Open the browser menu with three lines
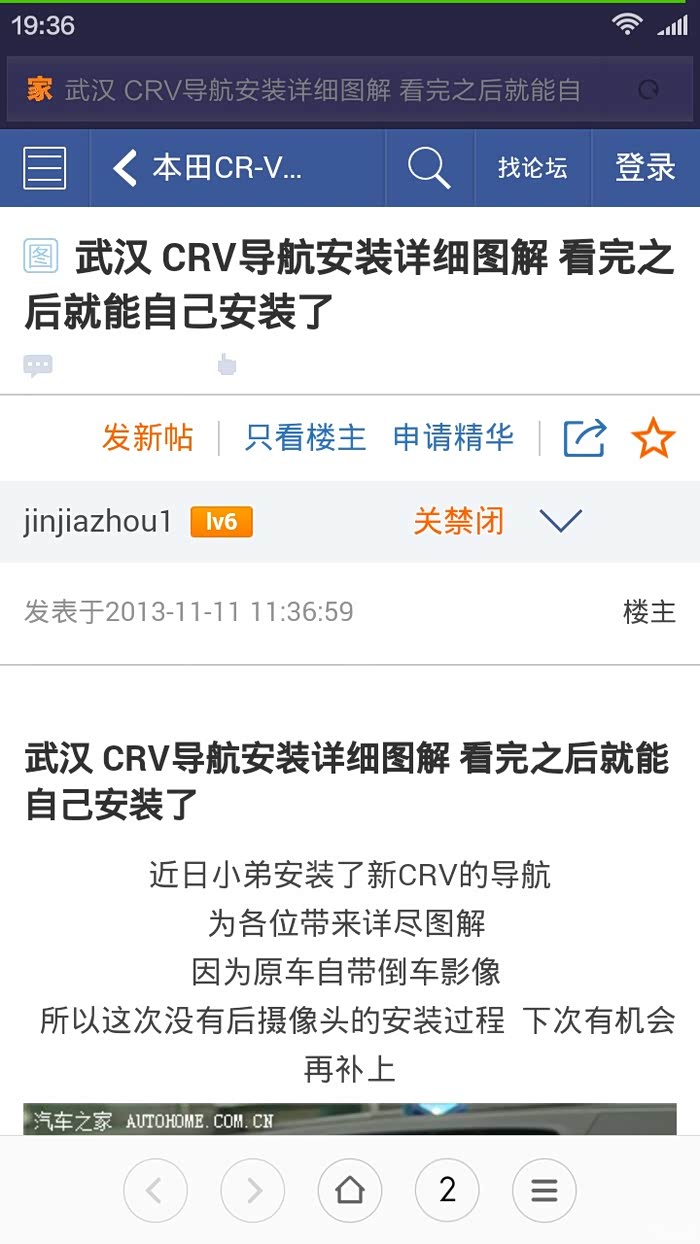The width and height of the screenshot is (700, 1244). click(x=544, y=1190)
